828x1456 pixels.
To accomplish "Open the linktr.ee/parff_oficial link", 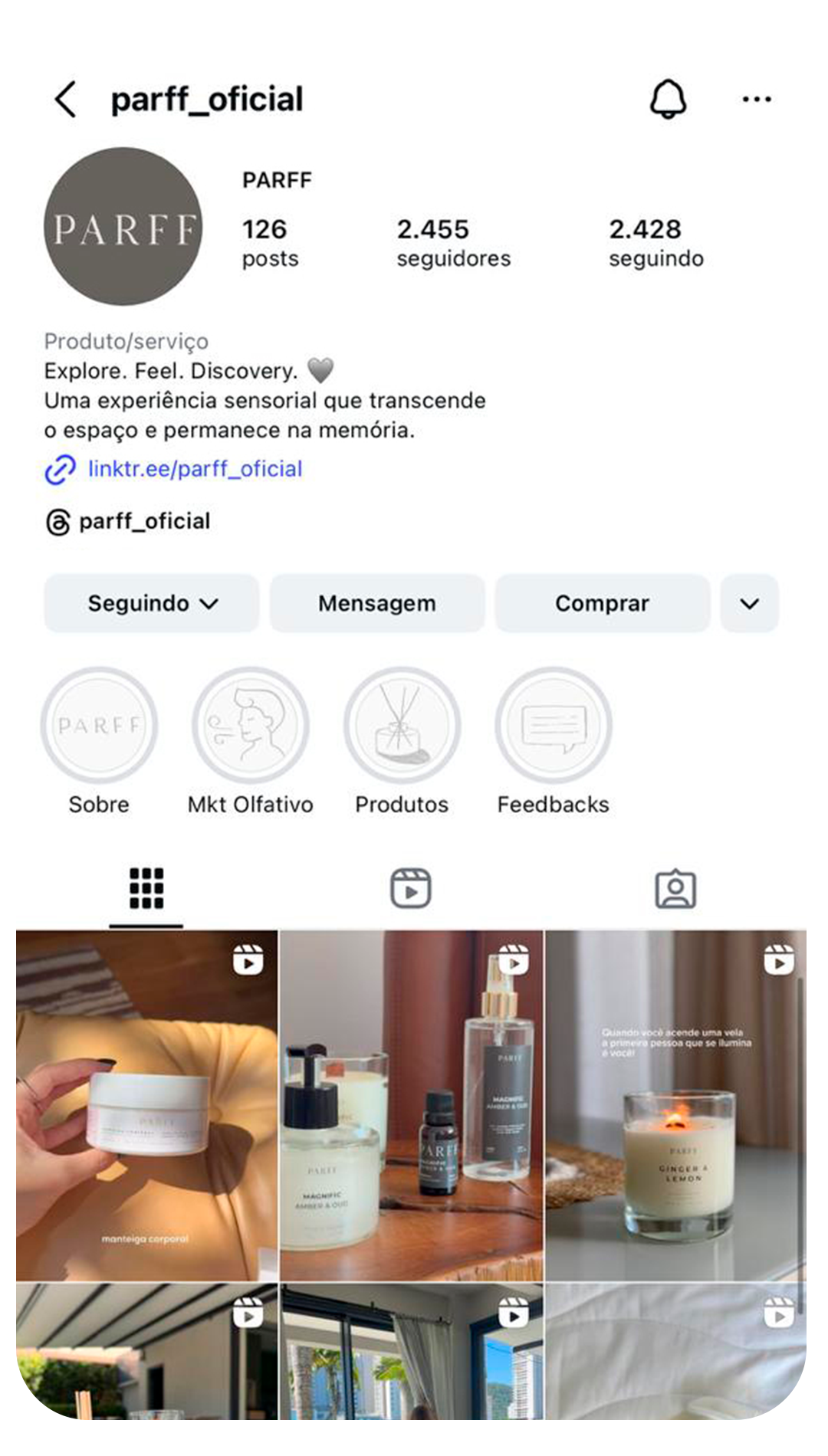I will [195, 469].
